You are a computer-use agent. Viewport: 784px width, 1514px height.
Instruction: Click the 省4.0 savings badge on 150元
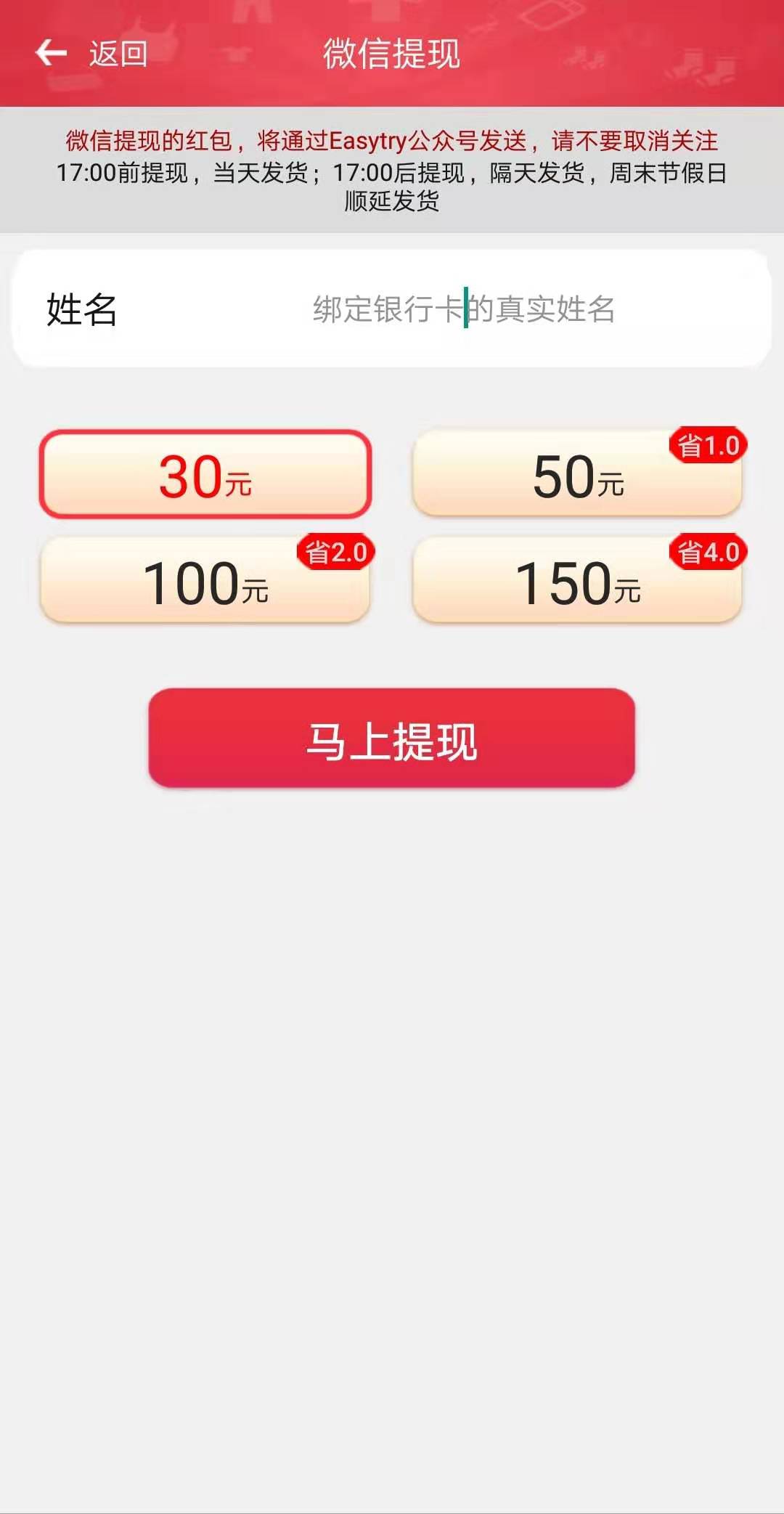(x=707, y=550)
